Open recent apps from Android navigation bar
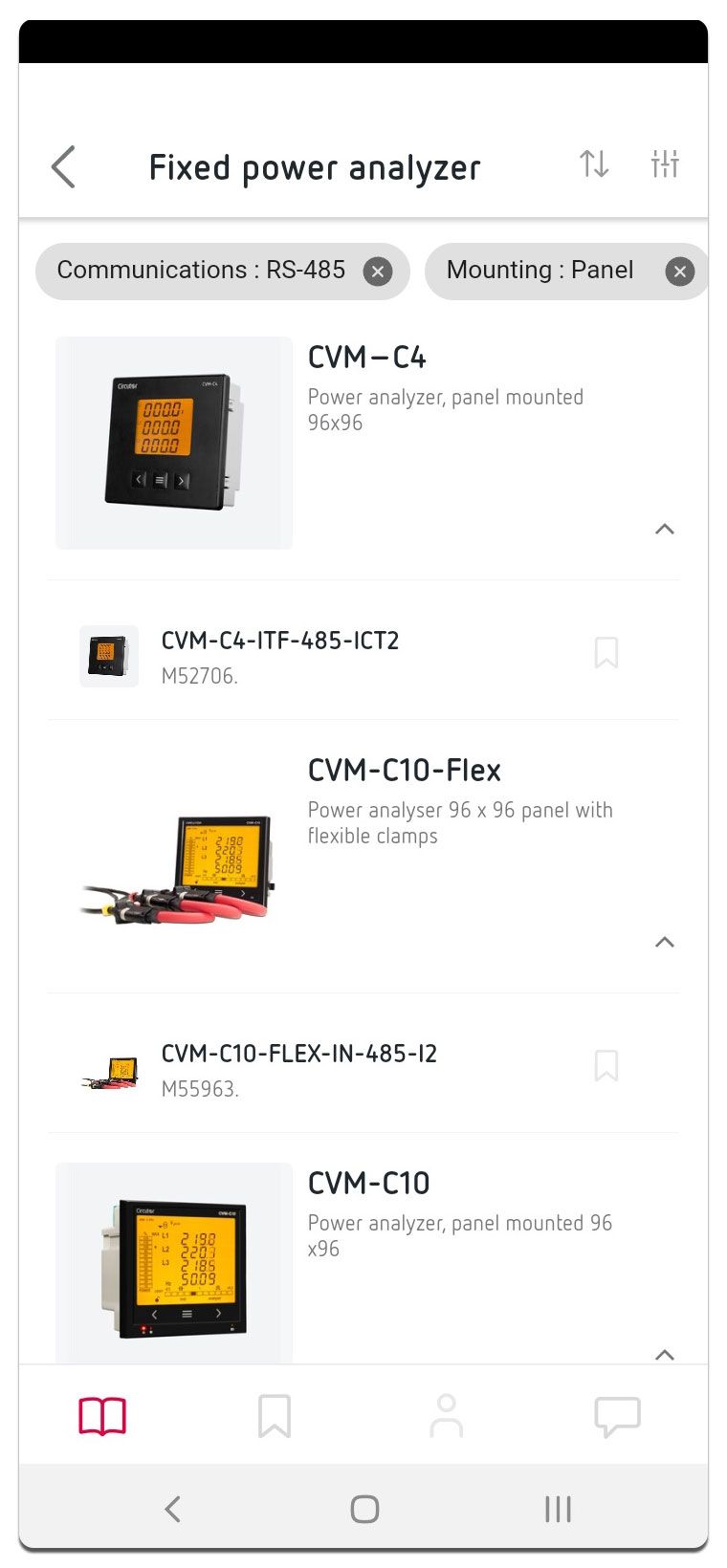The width and height of the screenshot is (727, 1568). [557, 1509]
